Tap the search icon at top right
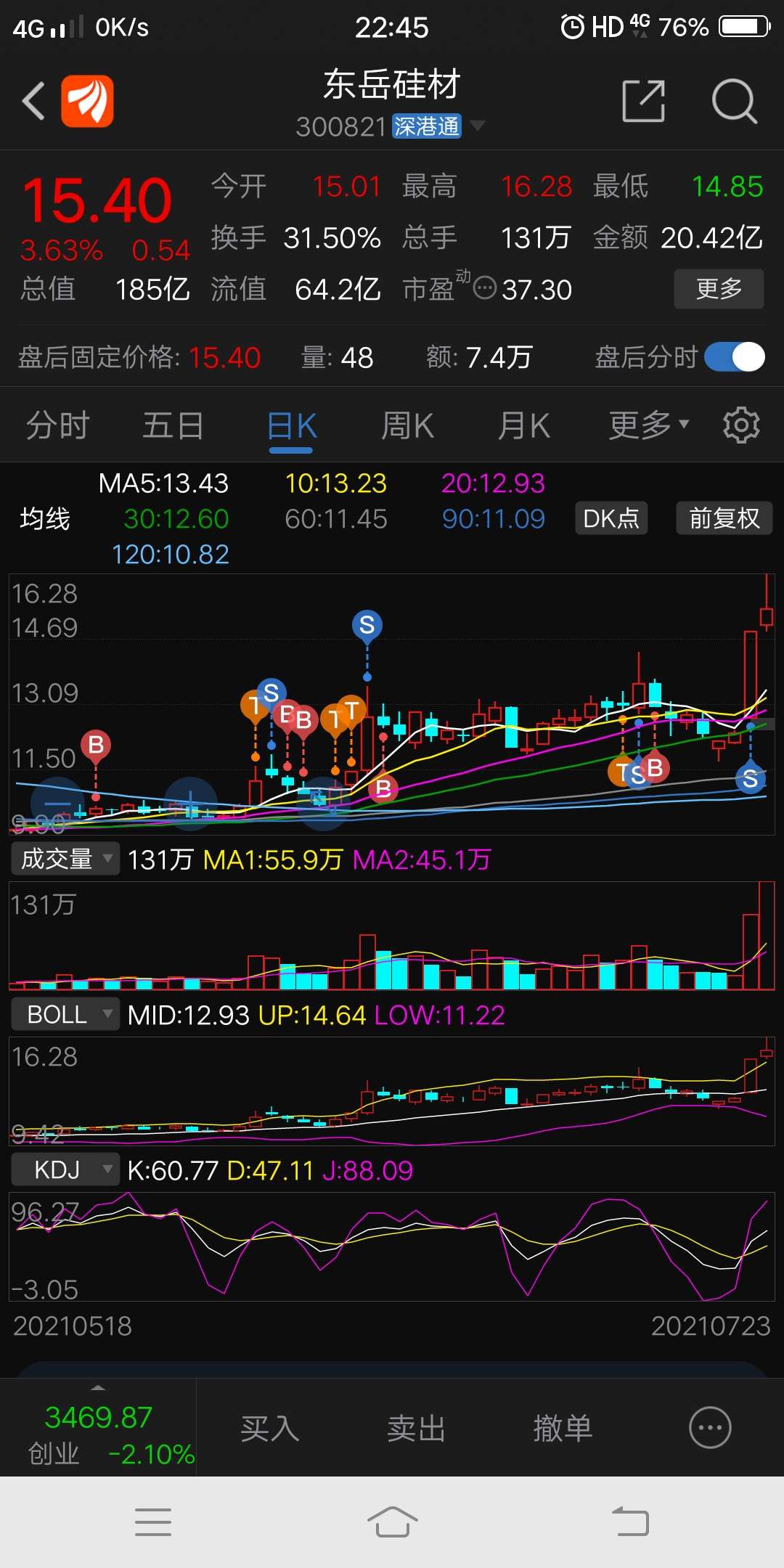The width and height of the screenshot is (784, 1568). tap(735, 102)
